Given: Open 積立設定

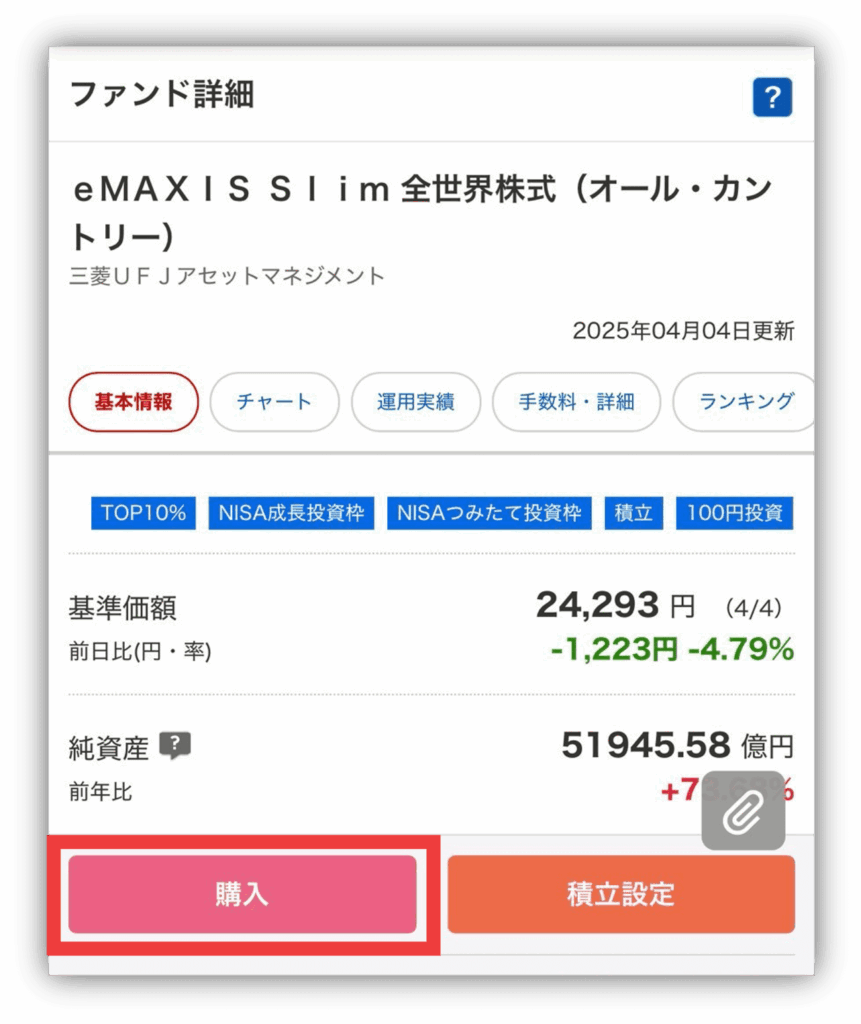Looking at the screenshot, I should point(620,894).
